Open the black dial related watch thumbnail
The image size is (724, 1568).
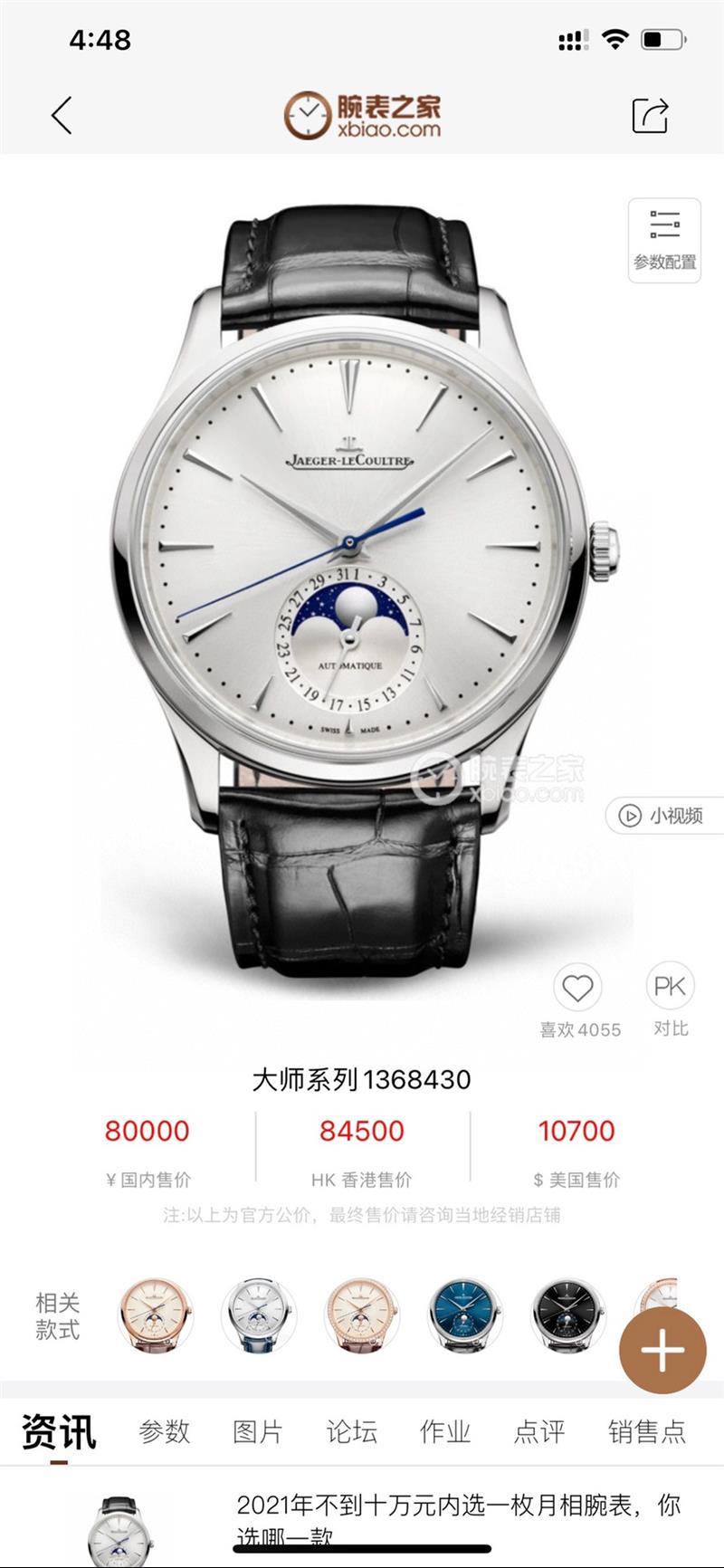567,1315
